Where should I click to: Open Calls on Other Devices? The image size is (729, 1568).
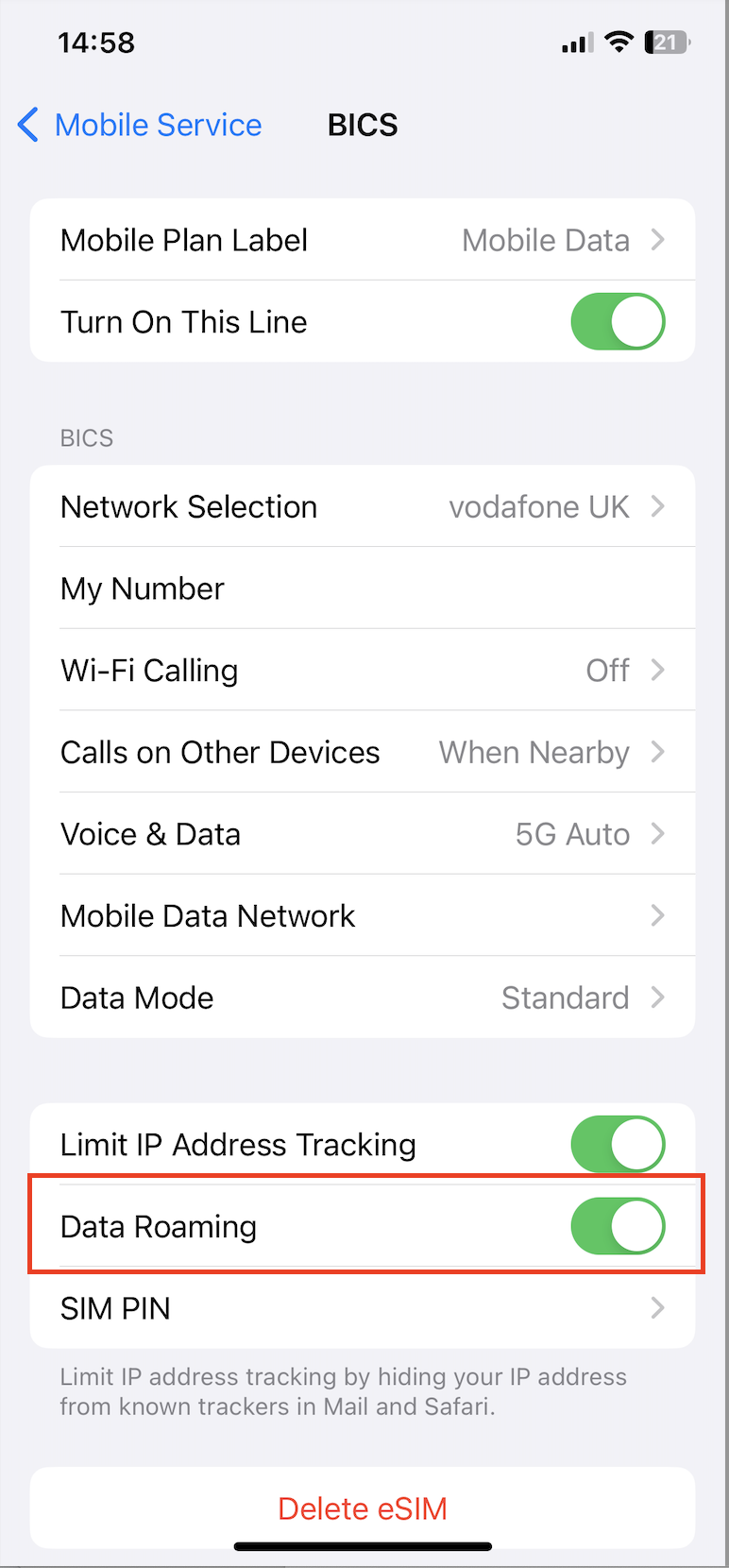363,753
